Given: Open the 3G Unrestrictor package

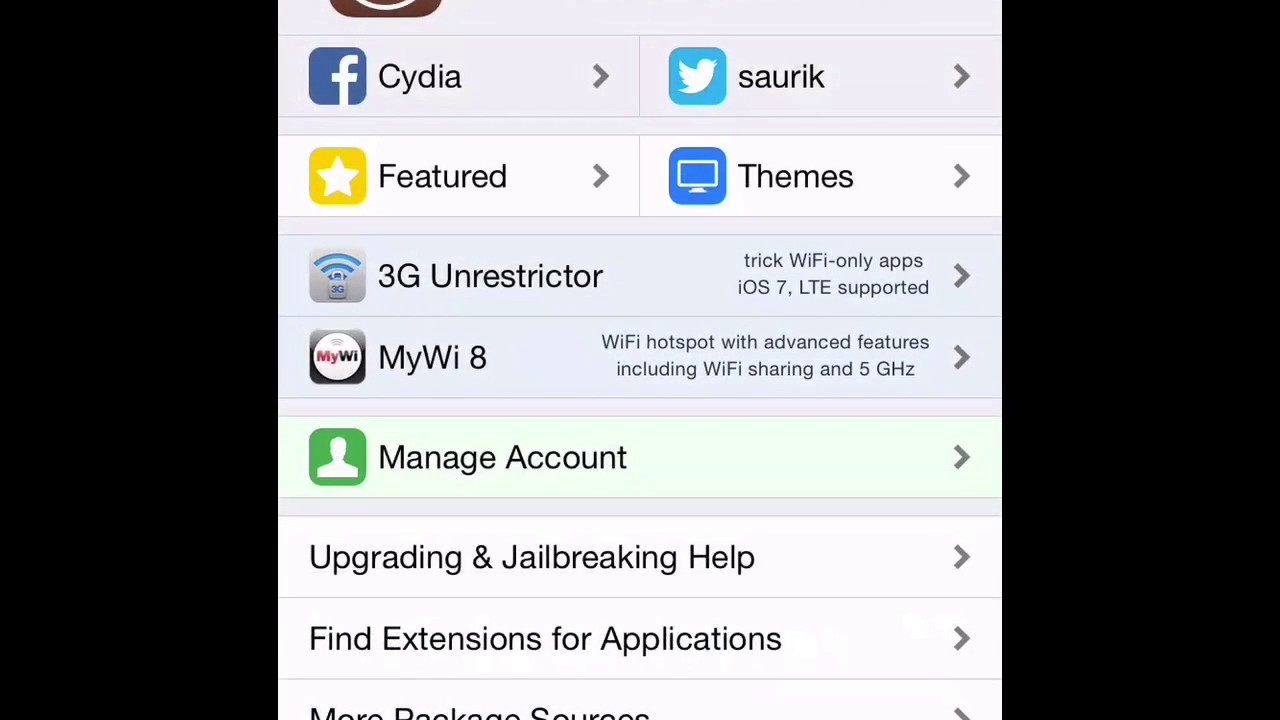Looking at the screenshot, I should click(x=640, y=276).
